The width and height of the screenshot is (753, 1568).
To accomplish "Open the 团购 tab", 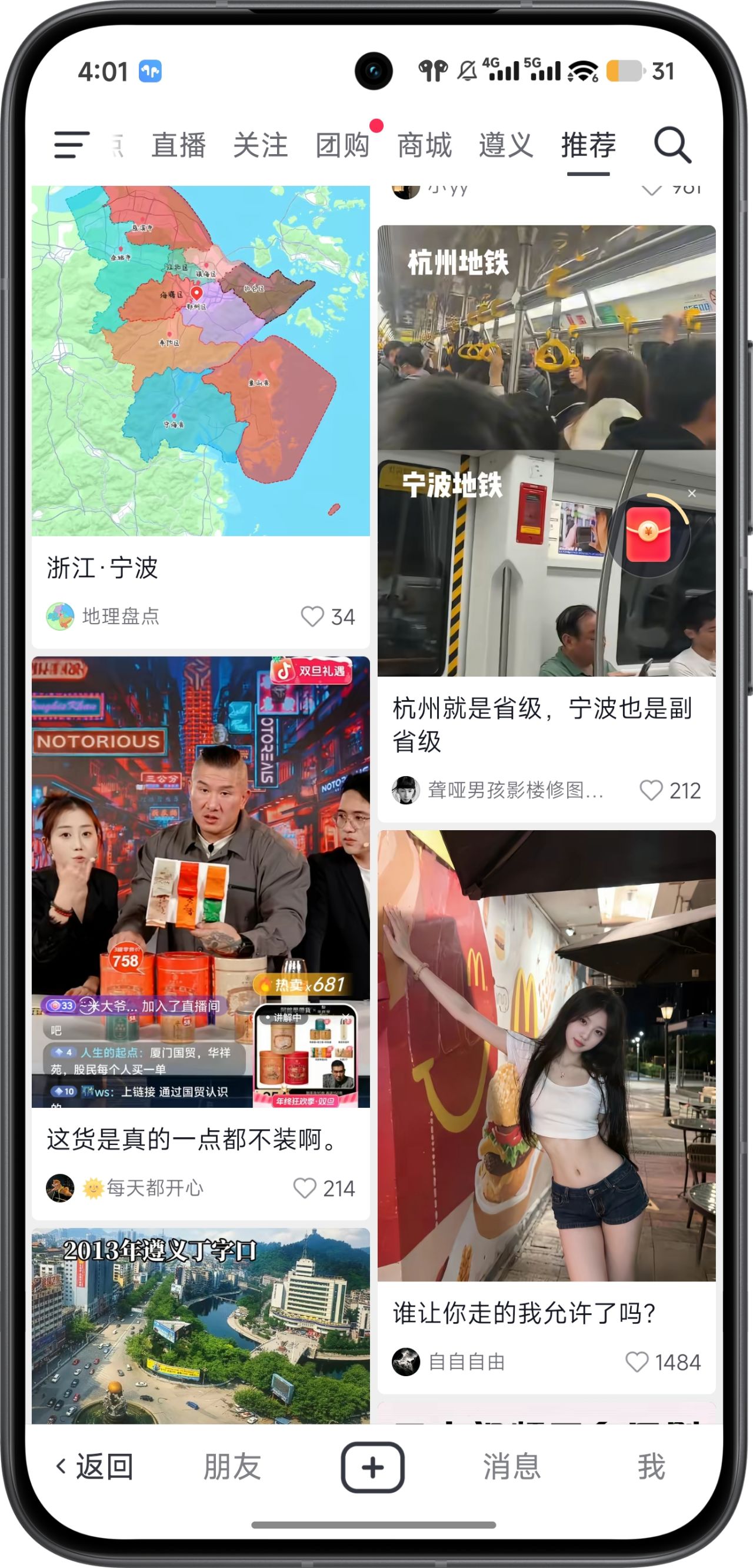I will [343, 146].
